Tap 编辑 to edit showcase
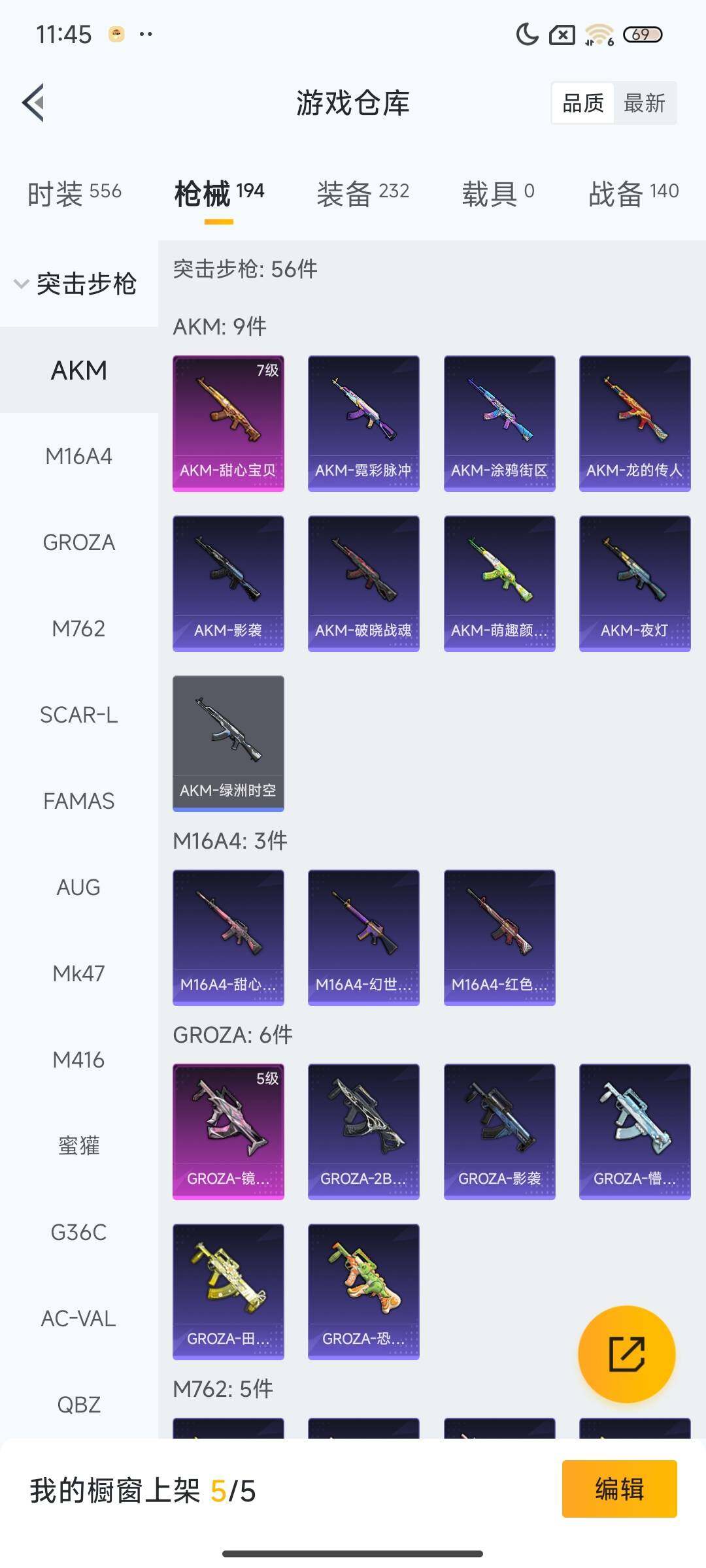 (x=619, y=1489)
